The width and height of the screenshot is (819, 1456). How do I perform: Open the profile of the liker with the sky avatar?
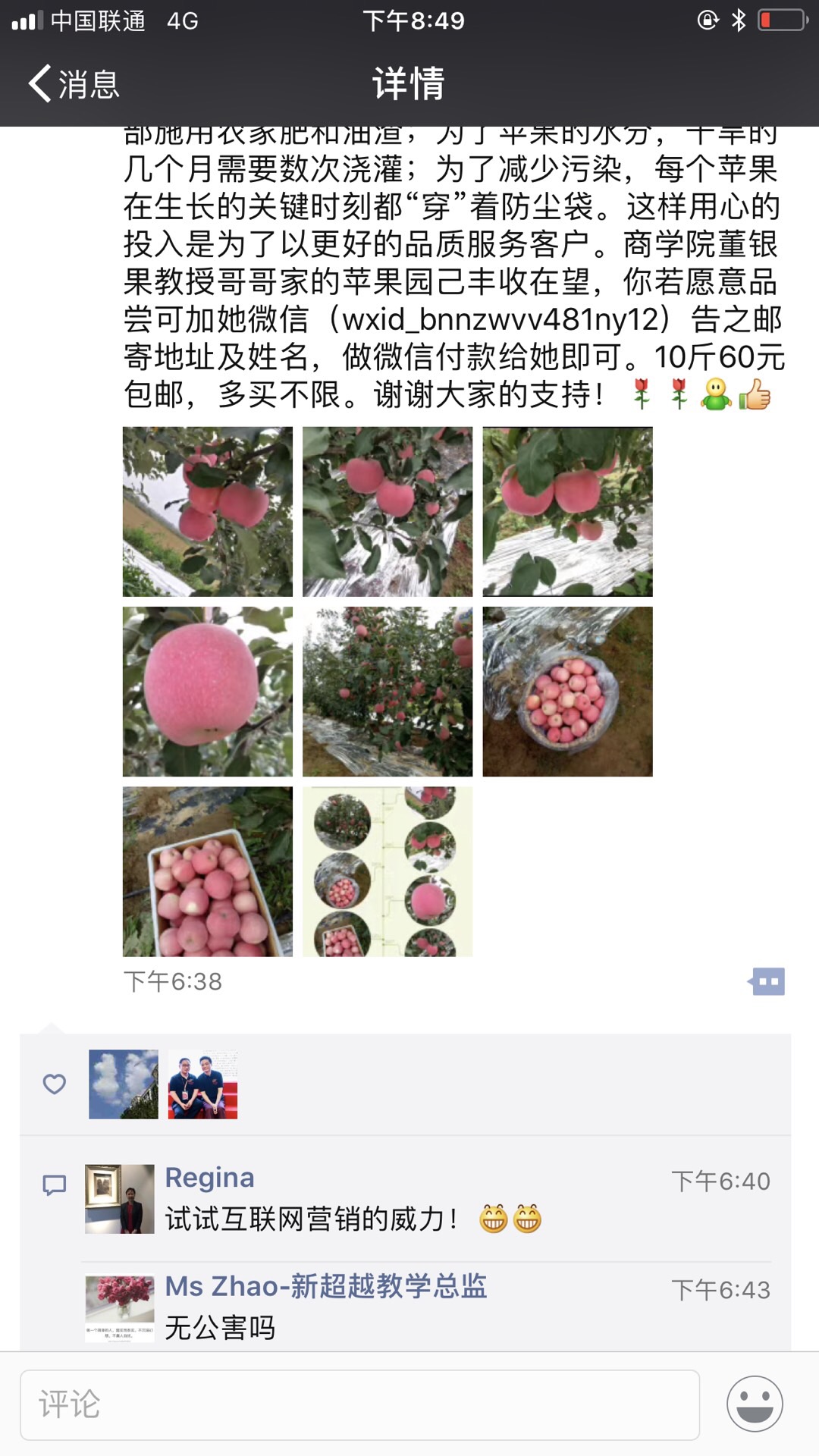(124, 1084)
